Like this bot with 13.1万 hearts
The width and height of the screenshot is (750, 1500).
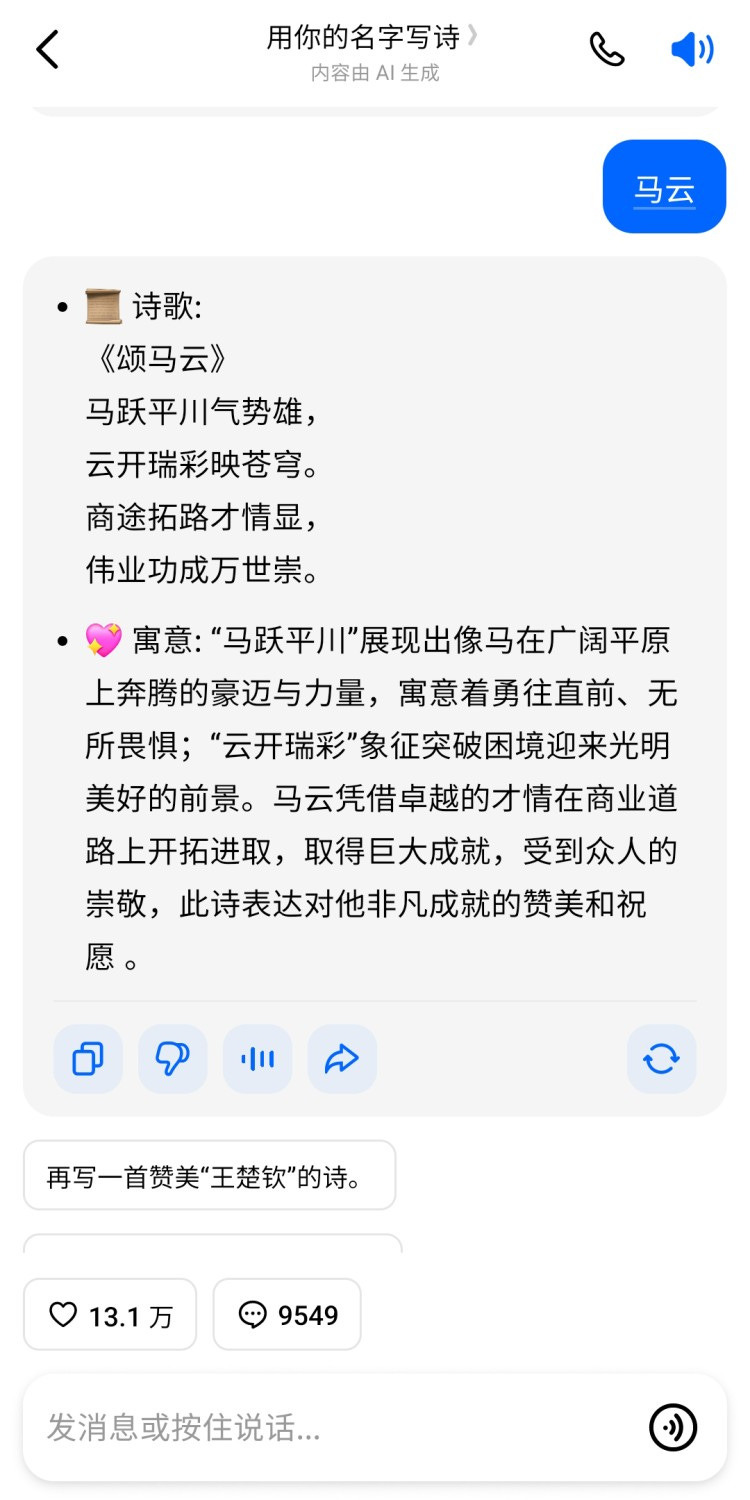coord(110,1315)
